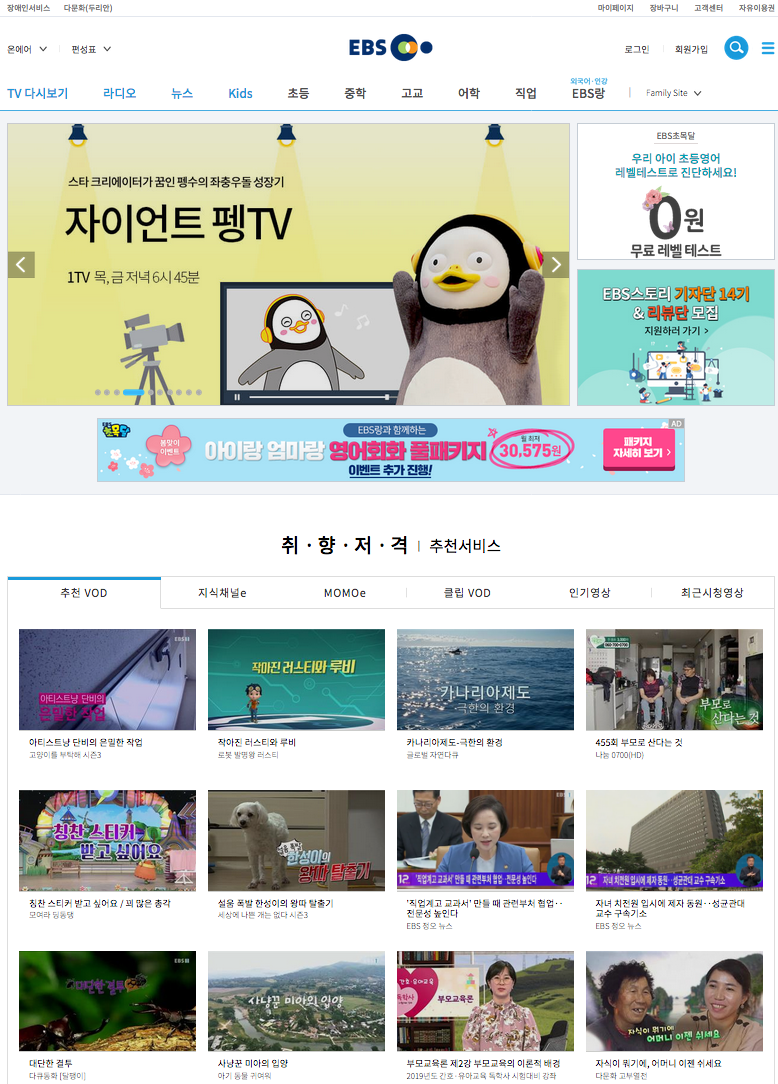
Task: Tap the 로그인 link
Action: (x=636, y=49)
